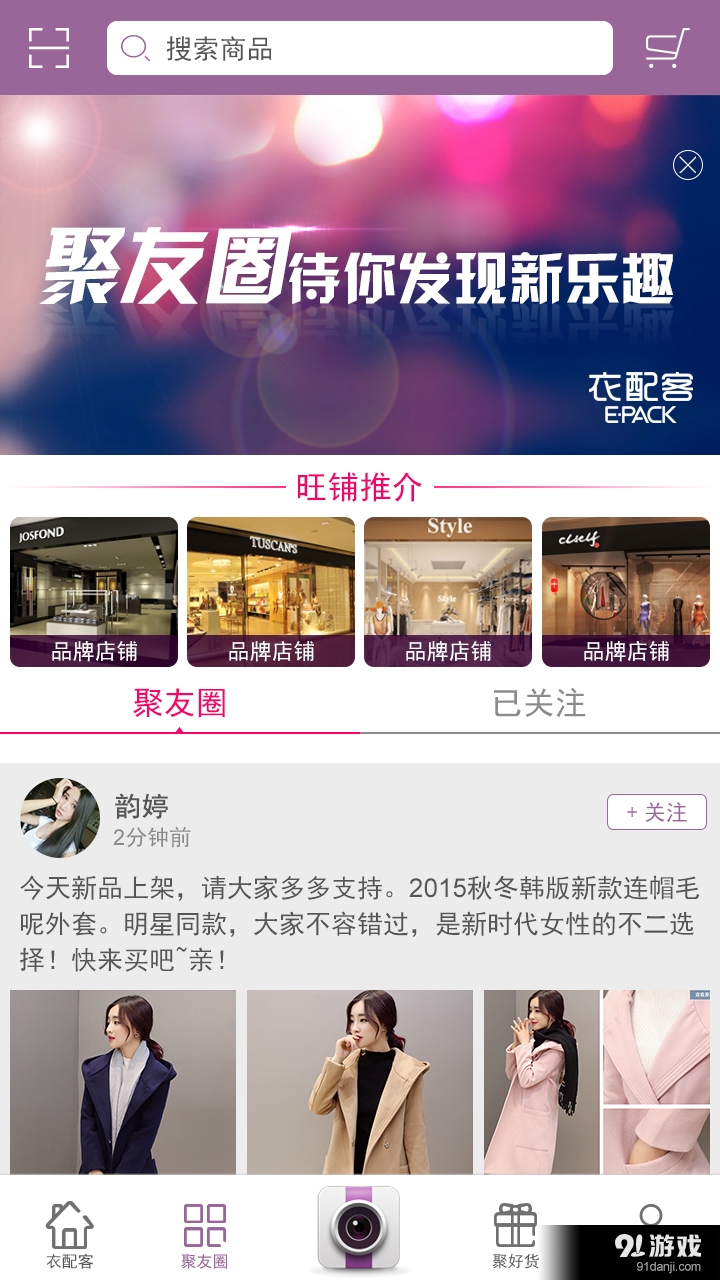720x1280 pixels.
Task: Open the Style branded shop card
Action: pyautogui.click(x=448, y=590)
